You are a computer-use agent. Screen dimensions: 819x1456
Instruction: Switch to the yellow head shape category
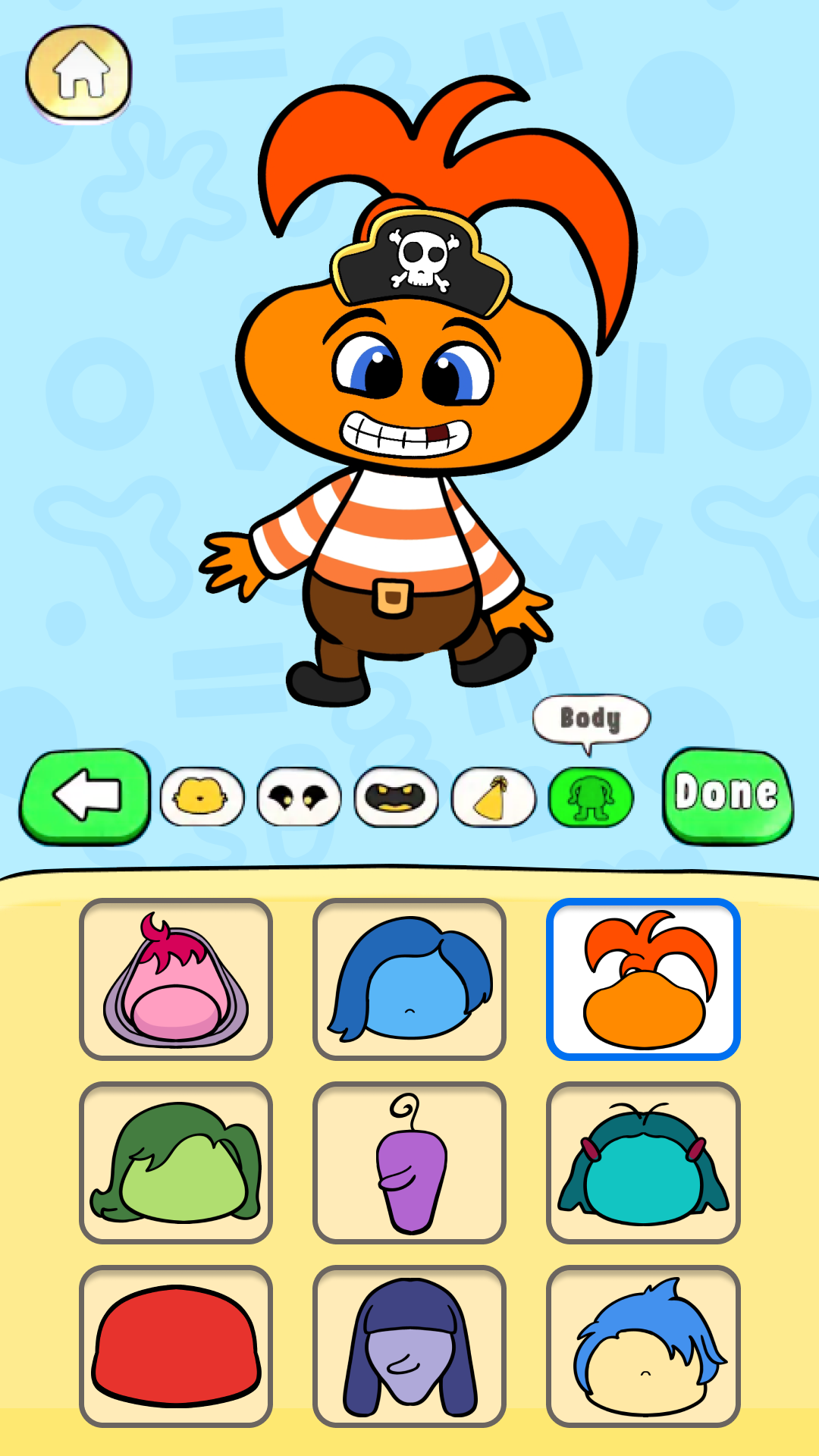pos(202,797)
